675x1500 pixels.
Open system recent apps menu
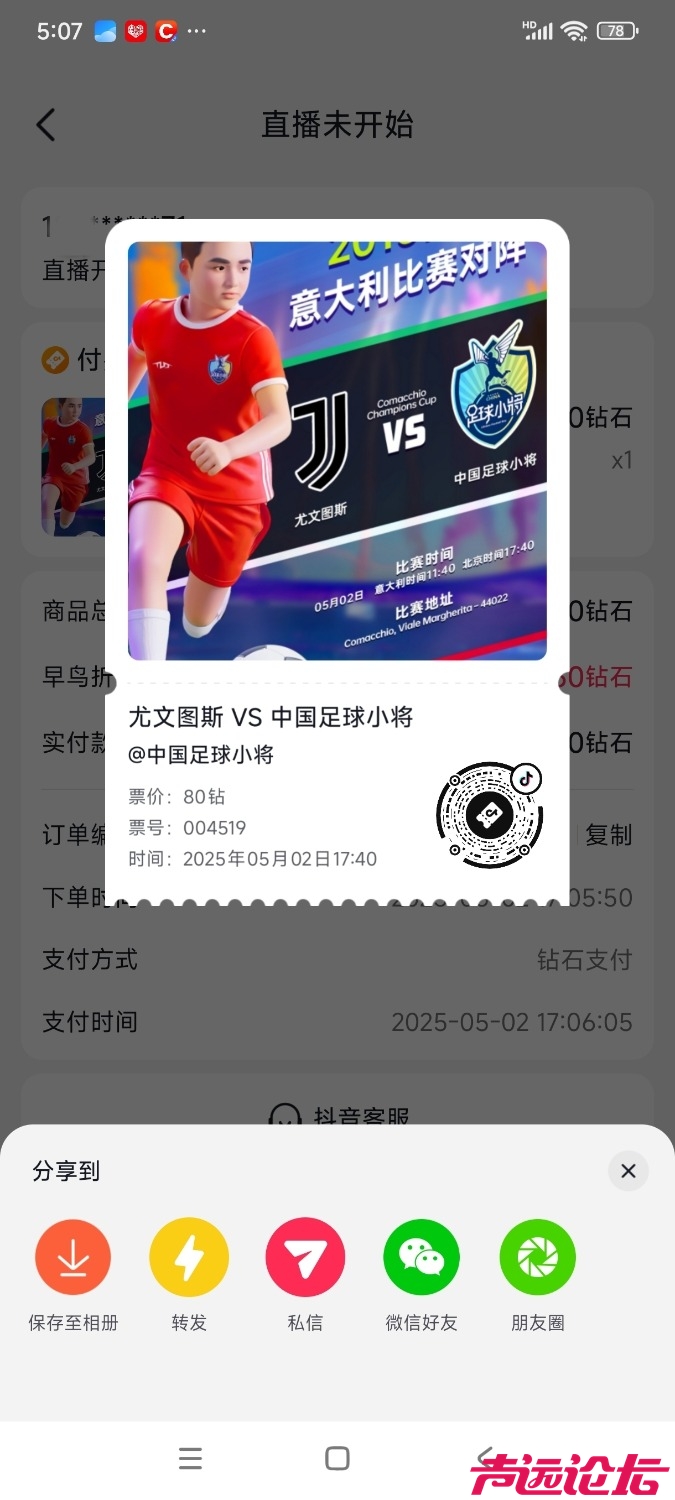point(190,1459)
